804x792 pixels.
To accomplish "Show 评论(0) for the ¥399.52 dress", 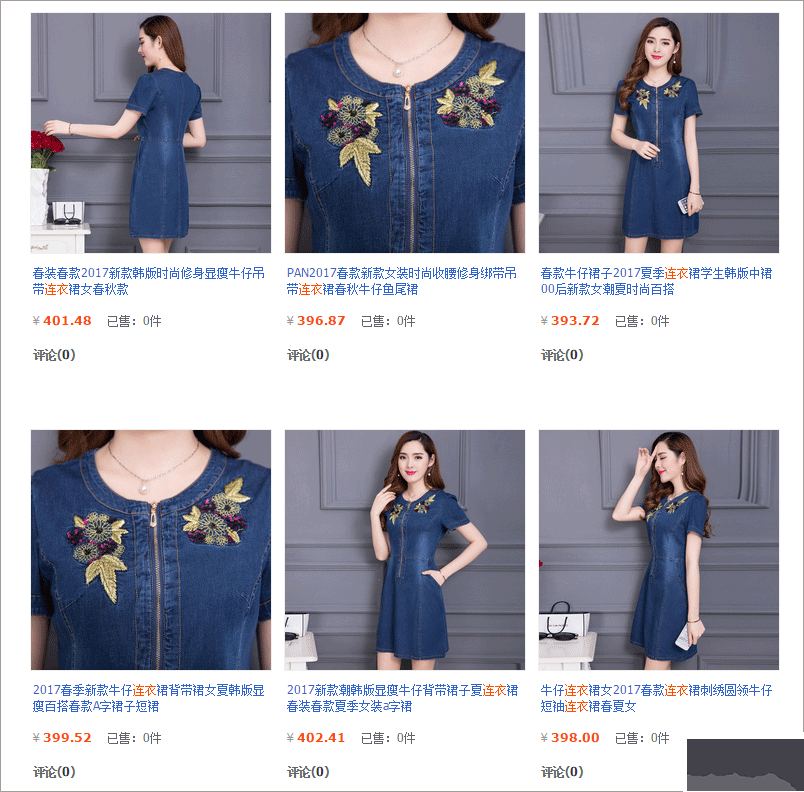I will coord(54,772).
